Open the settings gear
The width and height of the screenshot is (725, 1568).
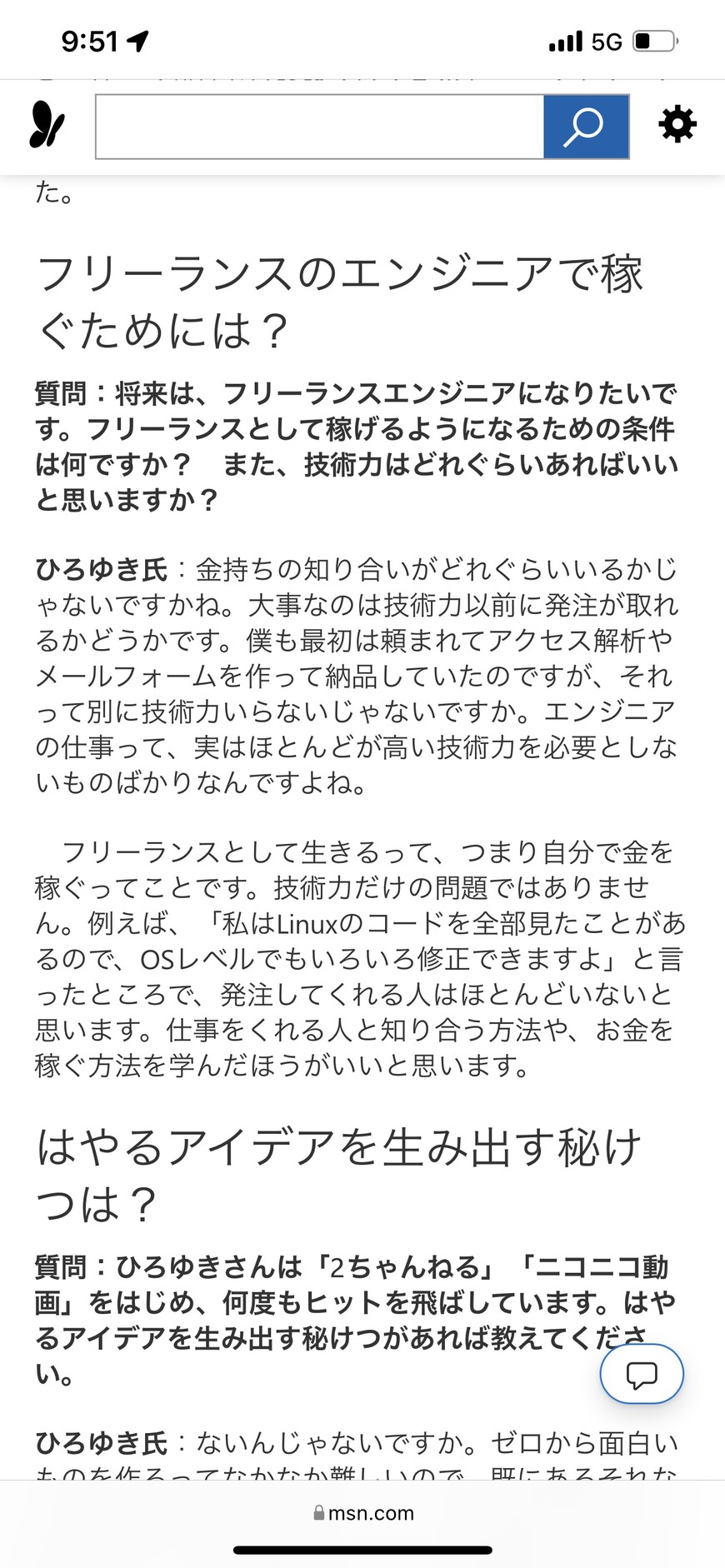677,124
